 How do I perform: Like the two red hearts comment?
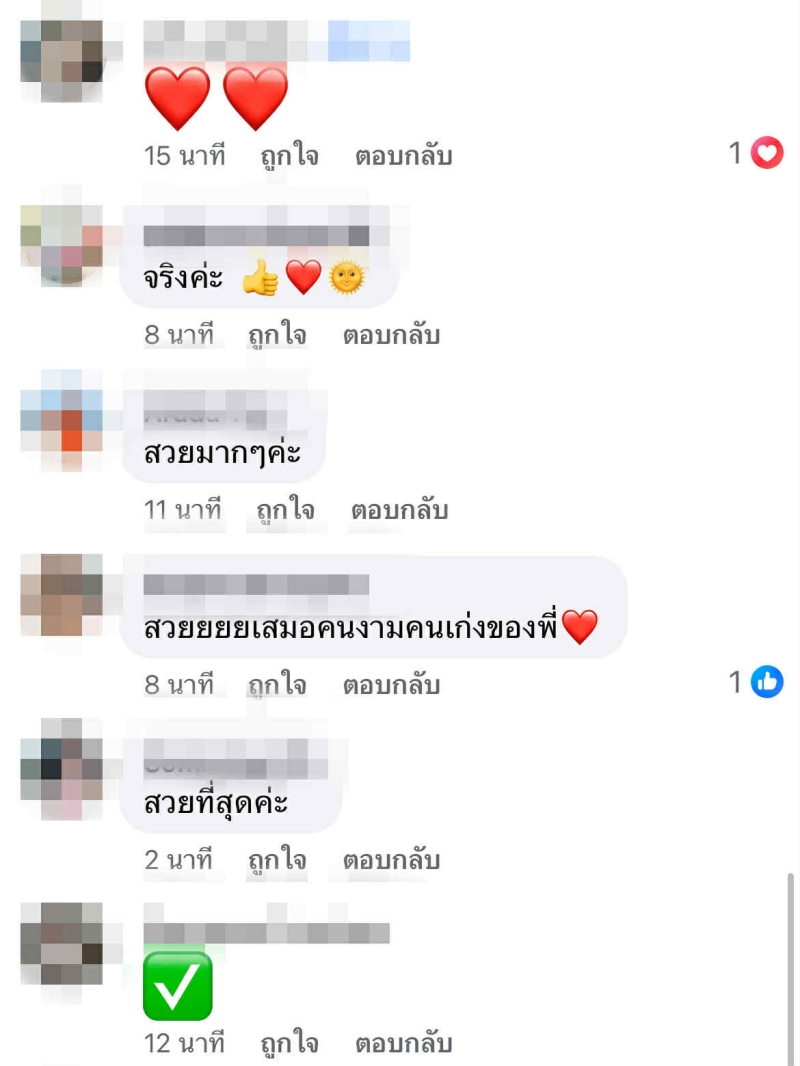click(289, 156)
